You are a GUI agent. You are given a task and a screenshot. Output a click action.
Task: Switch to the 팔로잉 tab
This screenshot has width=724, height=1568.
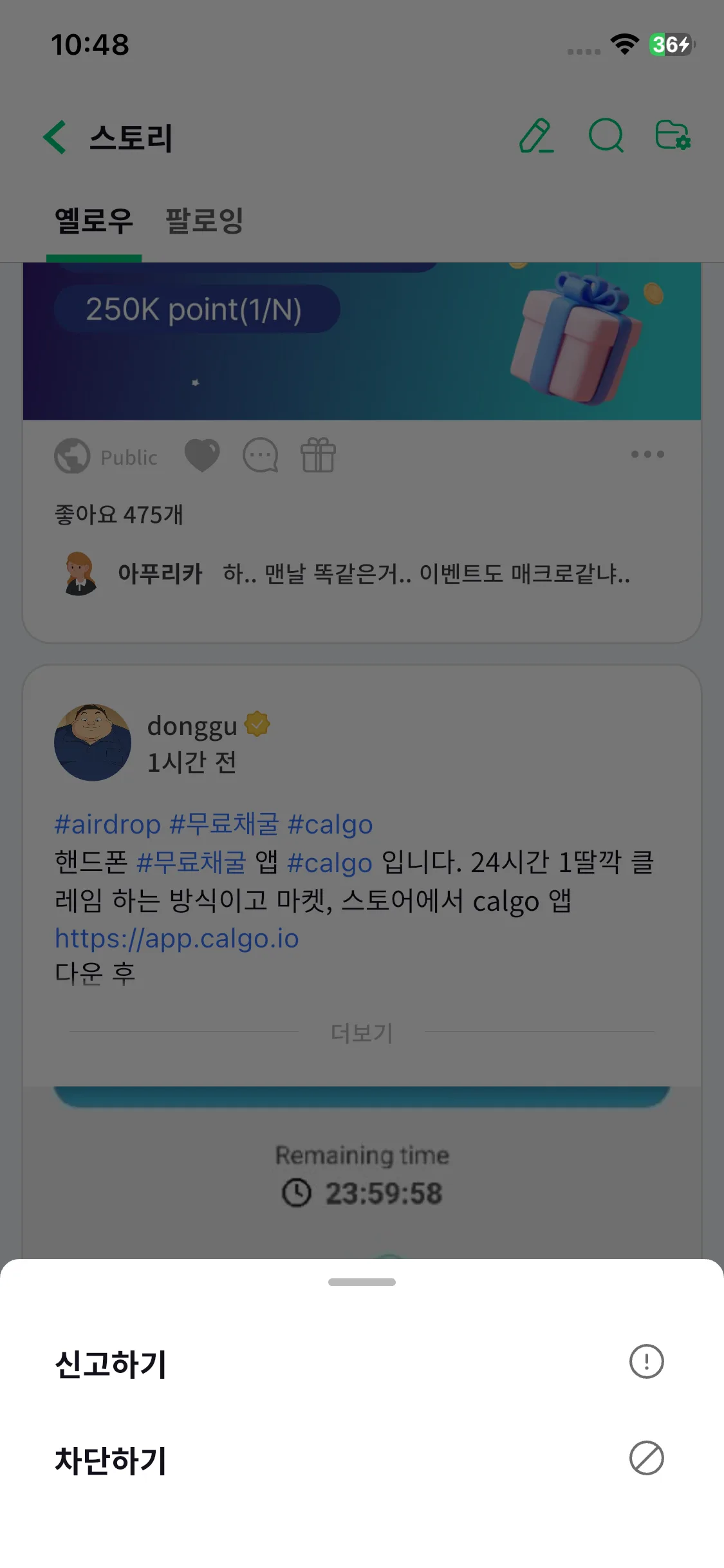(205, 221)
